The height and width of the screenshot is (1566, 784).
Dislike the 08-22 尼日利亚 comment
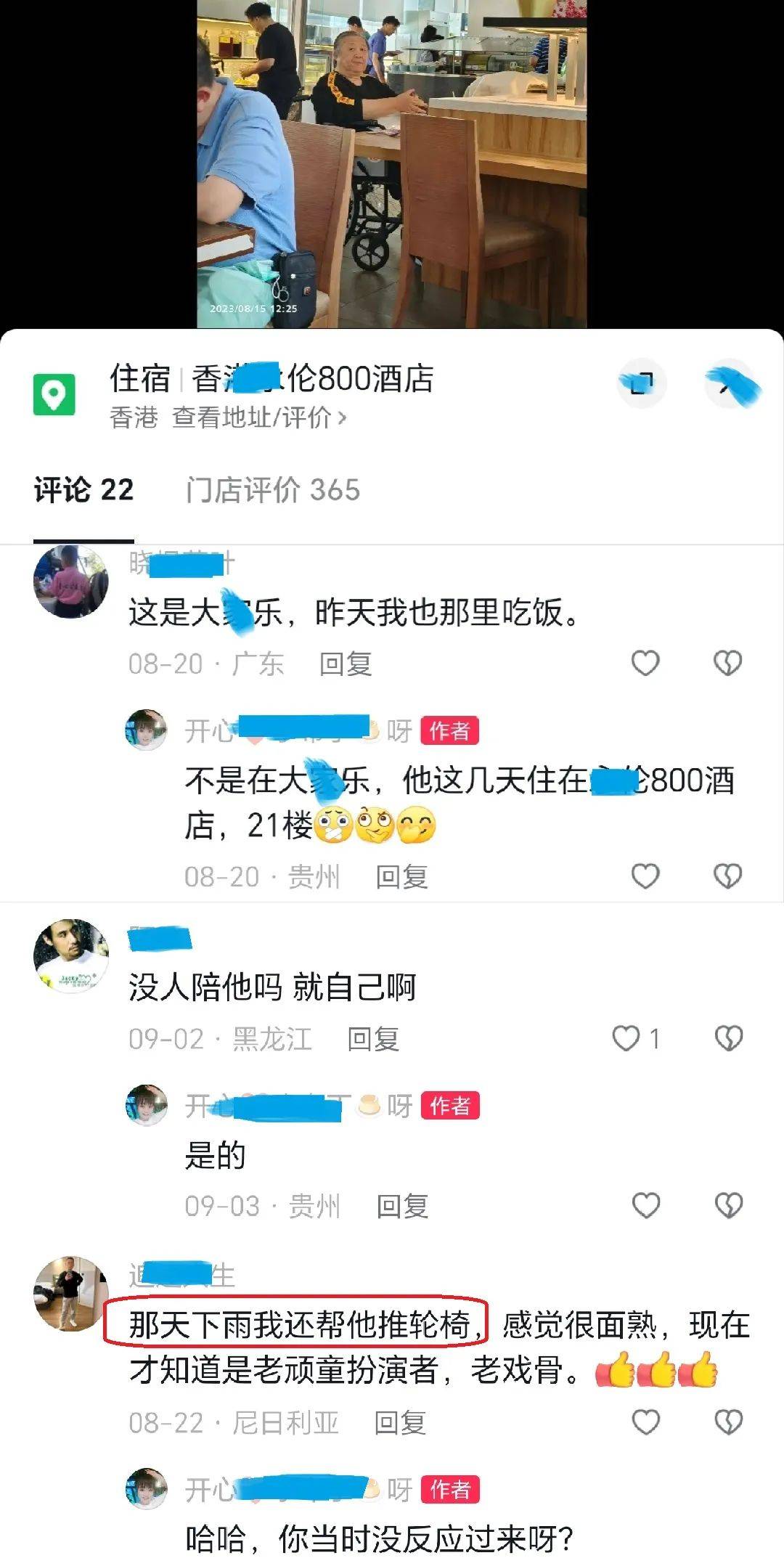[728, 1422]
